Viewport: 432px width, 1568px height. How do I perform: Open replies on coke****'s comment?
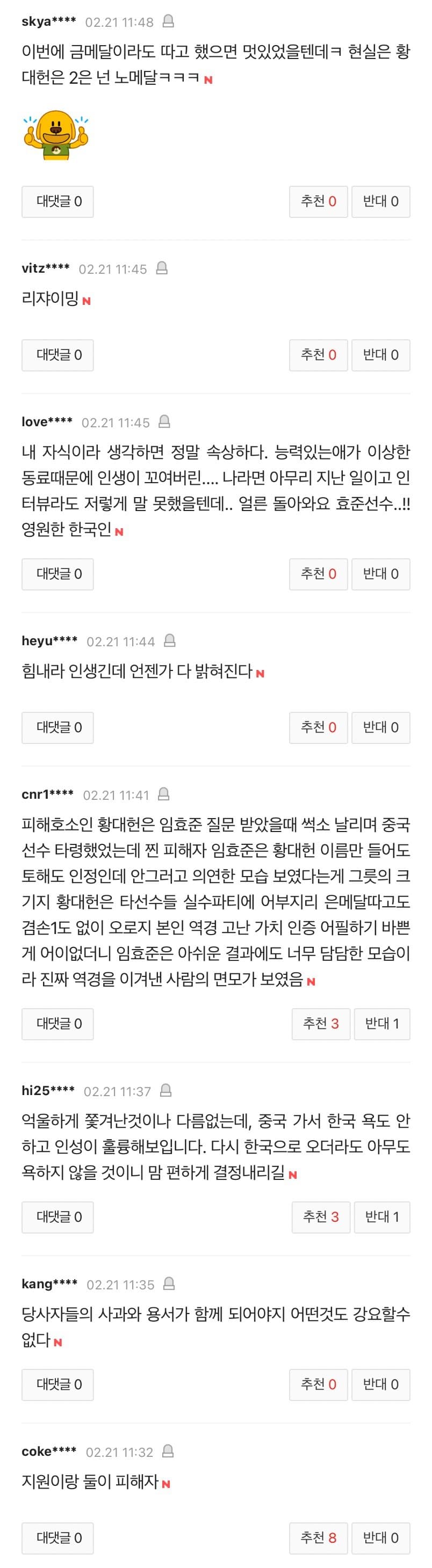point(58,1537)
